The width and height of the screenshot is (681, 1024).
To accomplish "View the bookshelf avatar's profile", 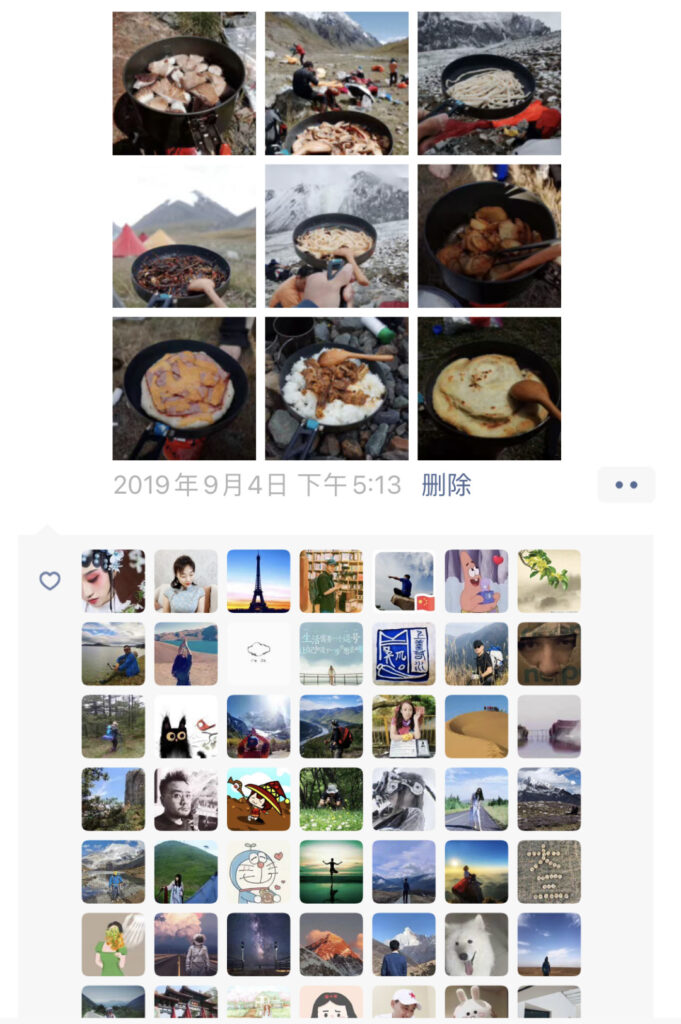I will [x=331, y=581].
